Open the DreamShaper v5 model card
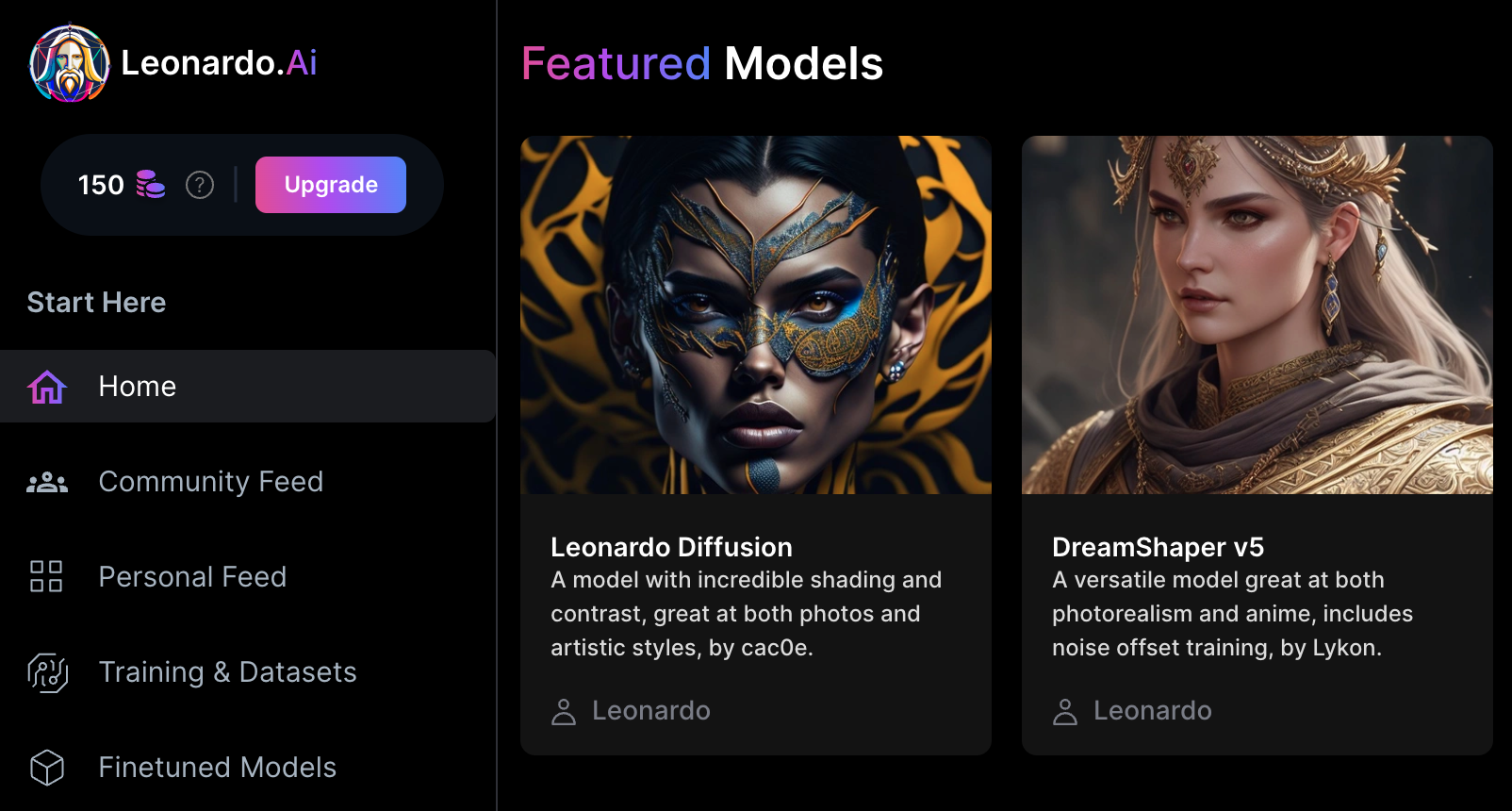Screen dimensions: 1512x811 (x=1257, y=443)
